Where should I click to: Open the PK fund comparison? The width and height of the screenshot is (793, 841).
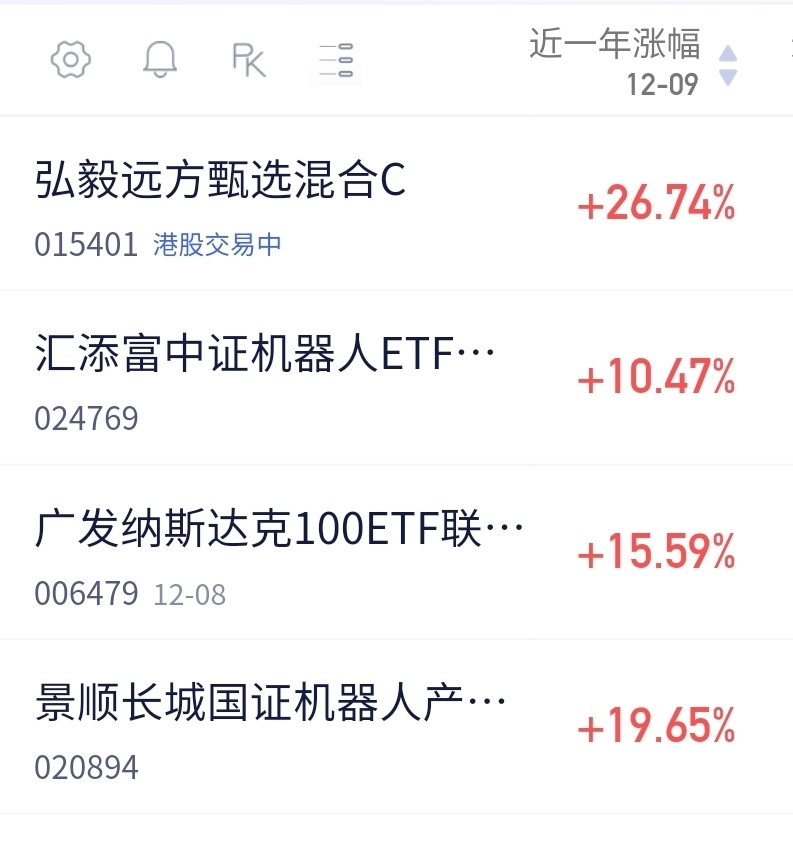(x=248, y=60)
